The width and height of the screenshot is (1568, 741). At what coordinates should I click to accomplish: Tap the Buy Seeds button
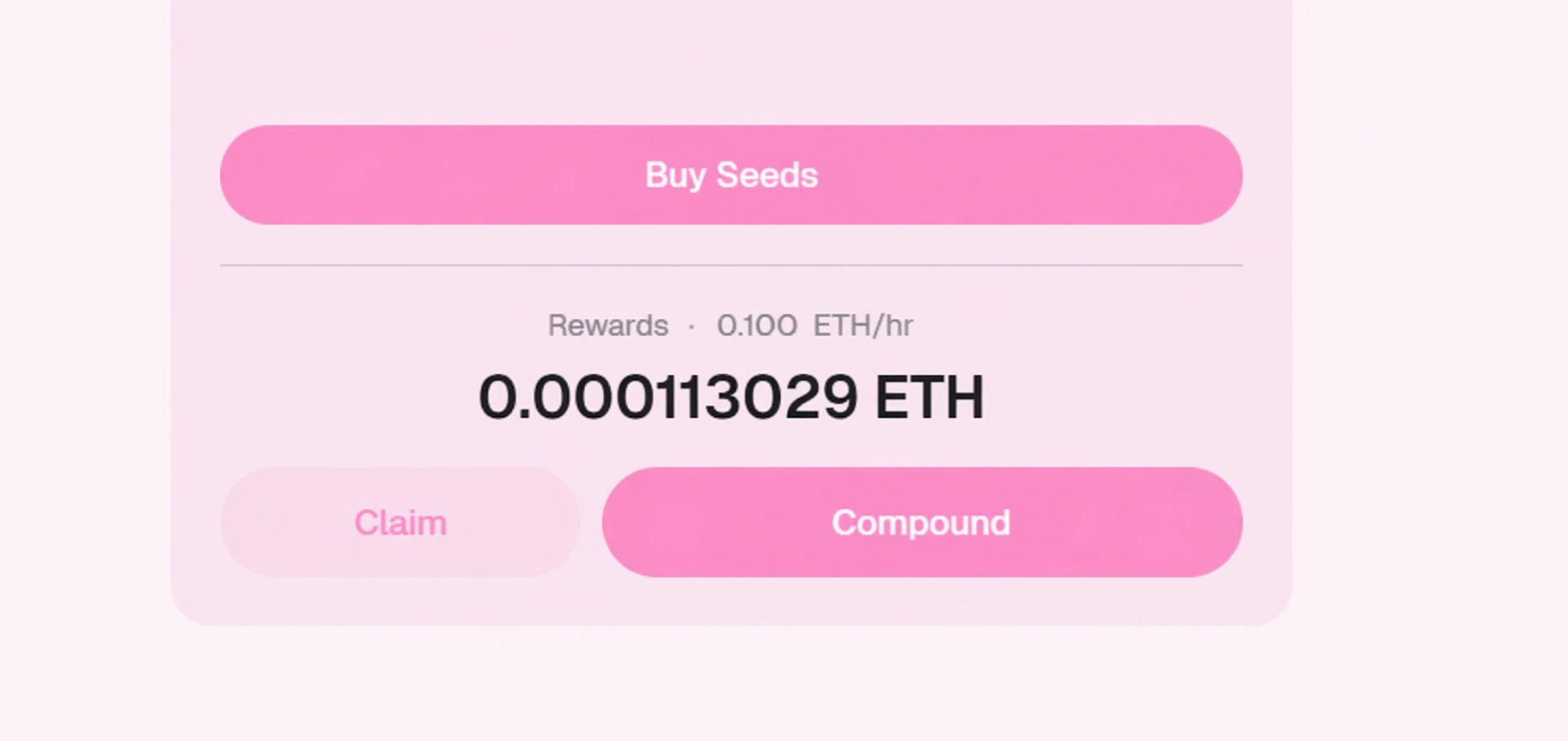[x=731, y=175]
